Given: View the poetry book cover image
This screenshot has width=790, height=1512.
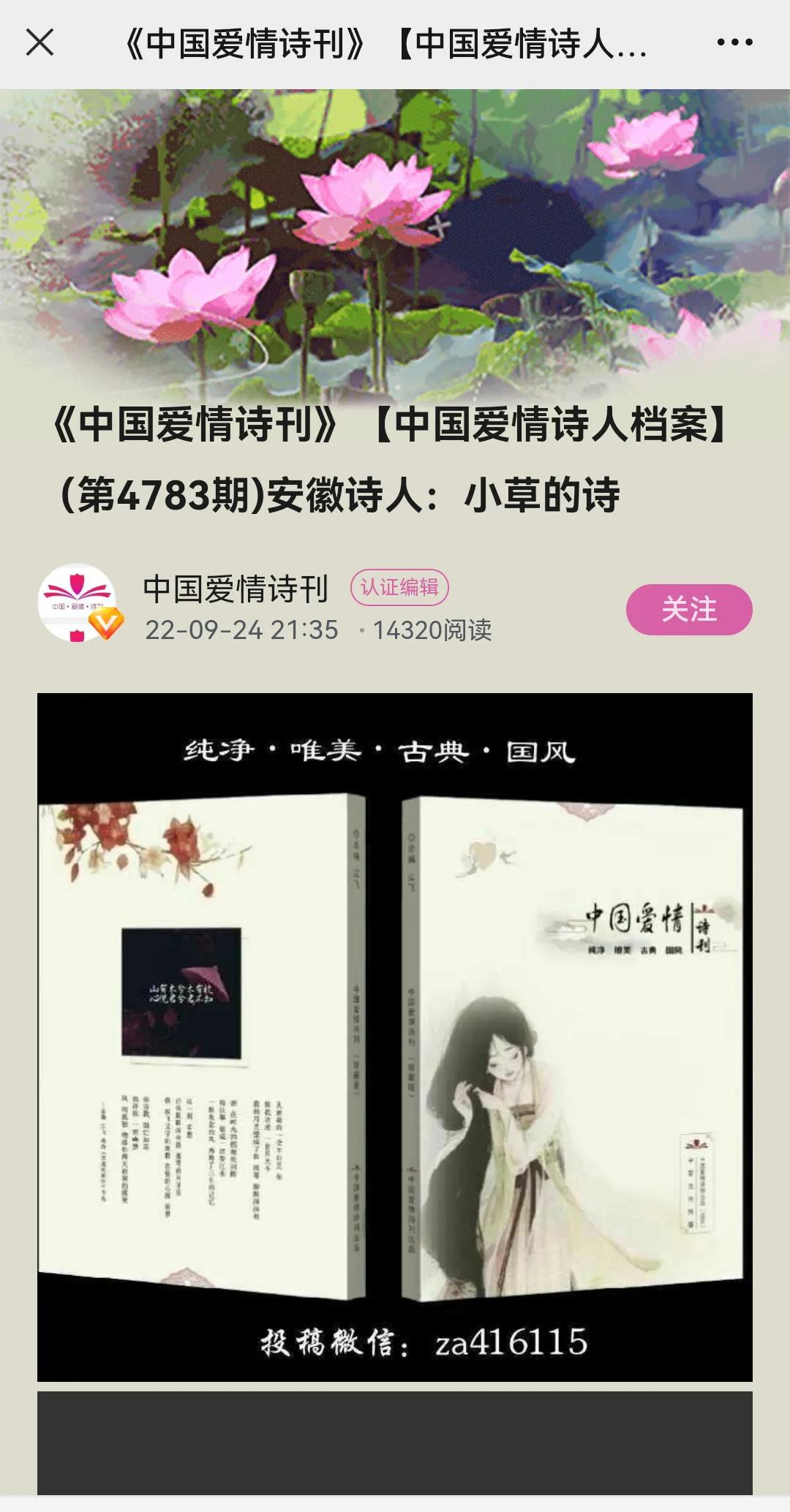Looking at the screenshot, I should pos(395,1037).
